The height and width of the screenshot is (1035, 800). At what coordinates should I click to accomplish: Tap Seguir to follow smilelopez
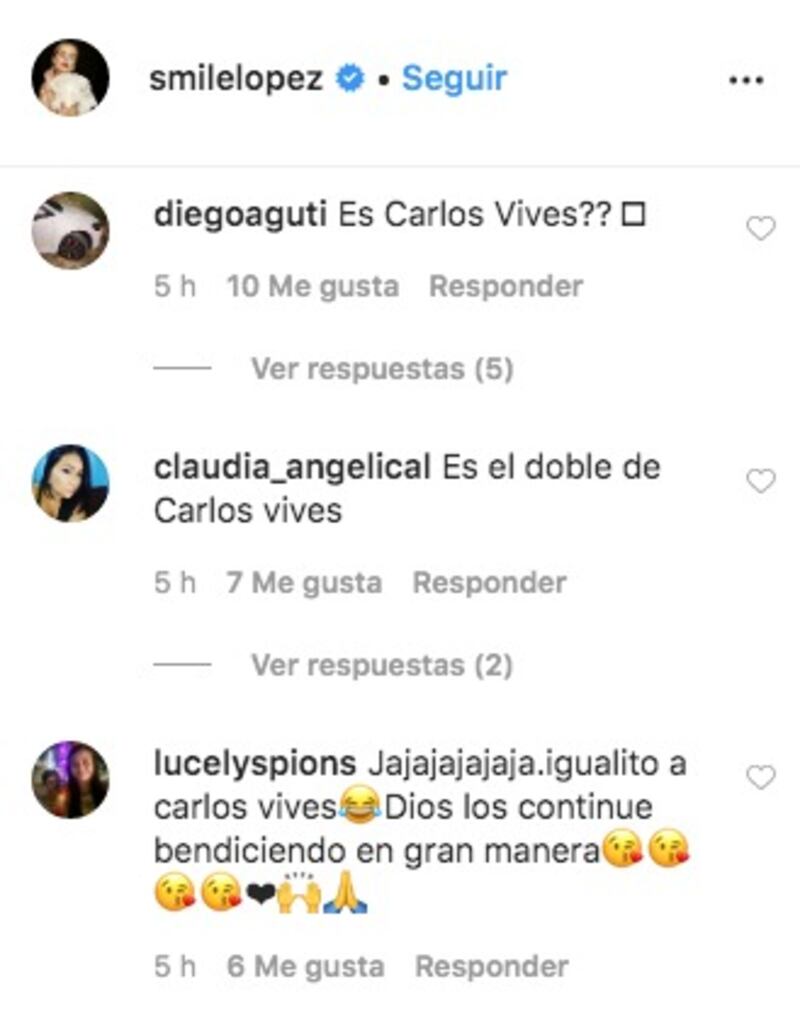[454, 79]
